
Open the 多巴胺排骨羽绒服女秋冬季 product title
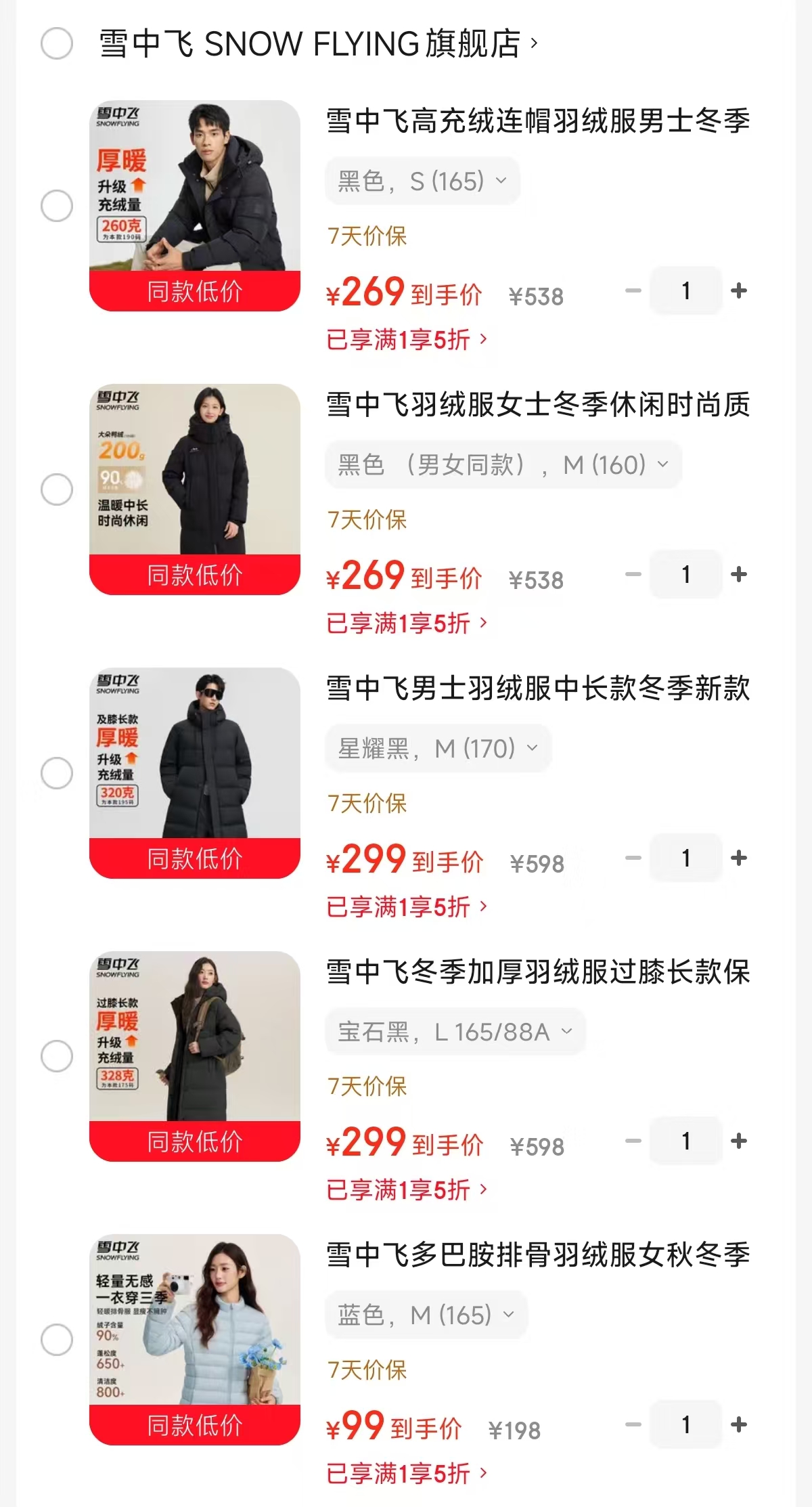pos(538,1254)
